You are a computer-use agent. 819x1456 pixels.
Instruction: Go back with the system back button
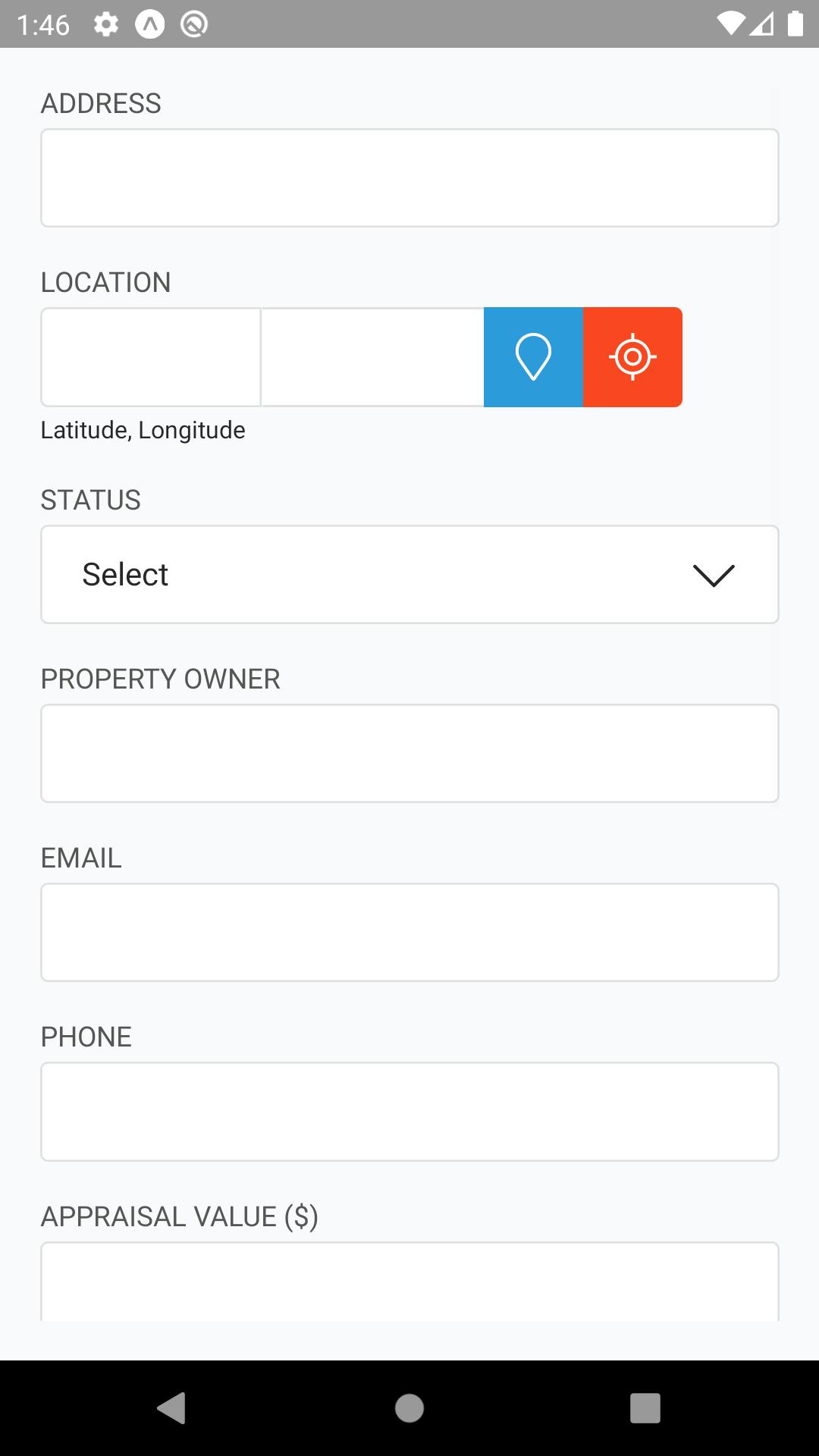[172, 1408]
